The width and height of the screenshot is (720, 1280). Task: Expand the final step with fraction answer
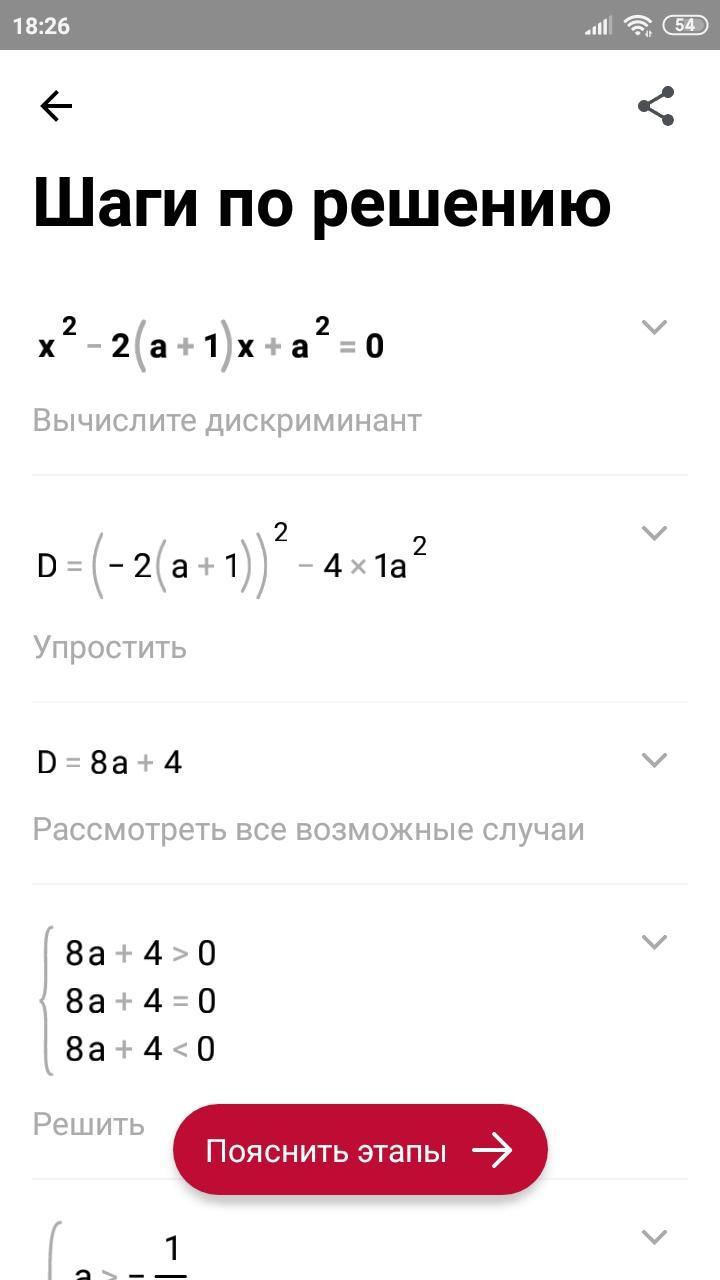pyautogui.click(x=654, y=1237)
